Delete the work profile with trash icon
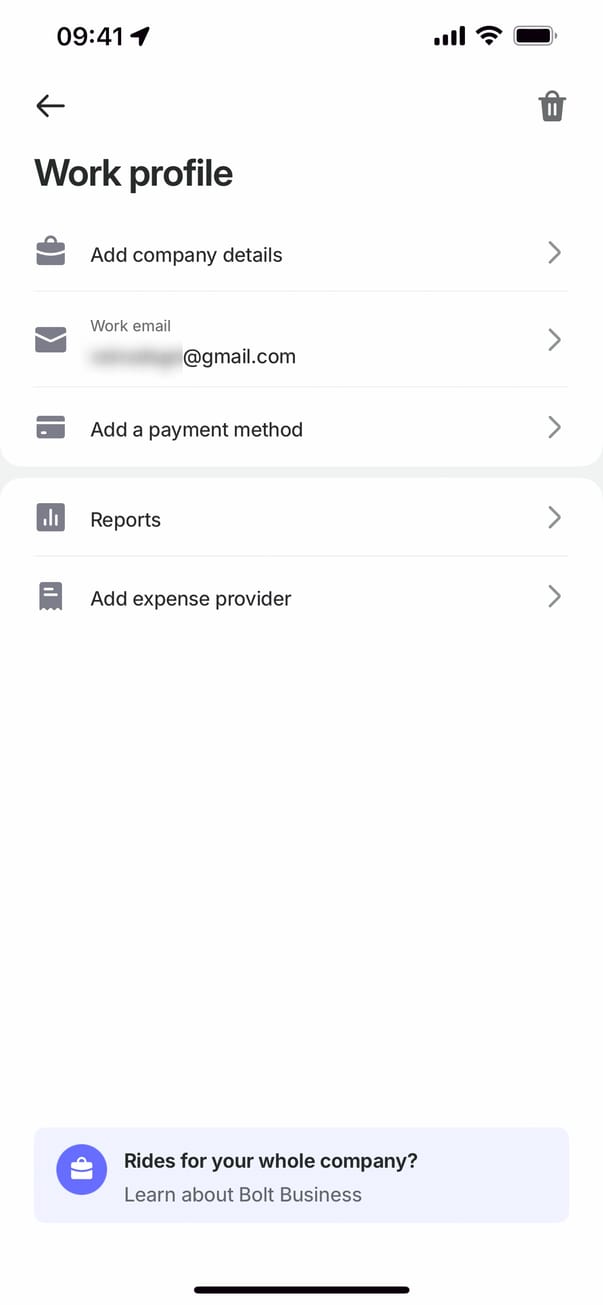603x1305 pixels. pyautogui.click(x=552, y=107)
